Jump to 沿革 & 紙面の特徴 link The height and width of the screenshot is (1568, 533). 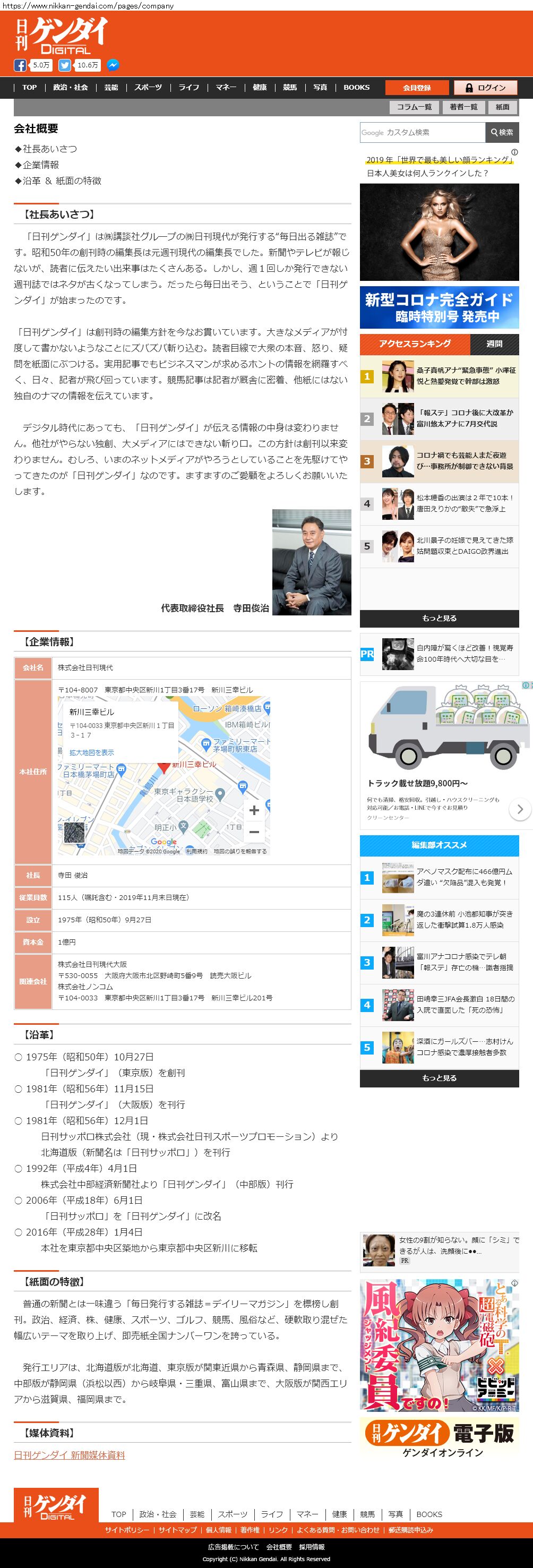coord(62,181)
